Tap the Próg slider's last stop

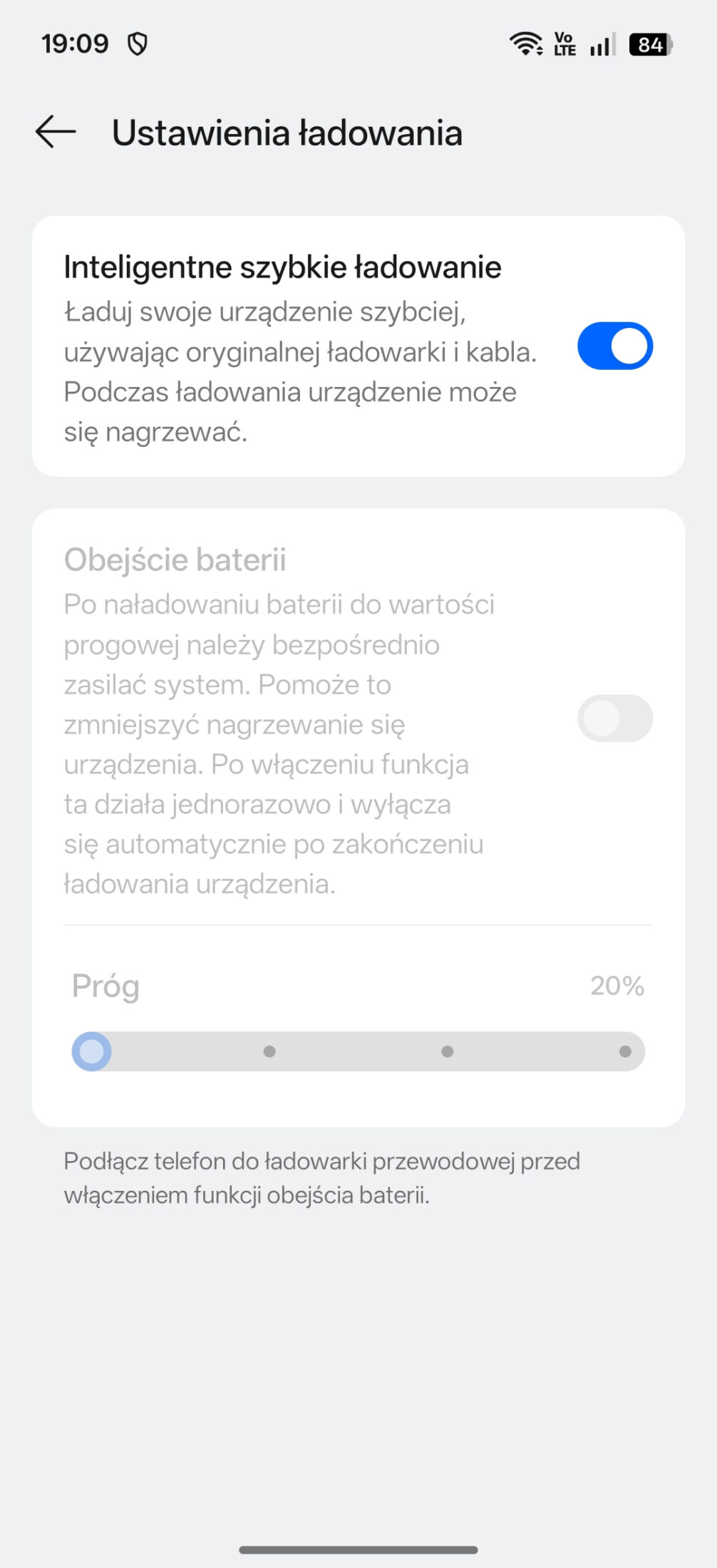click(x=625, y=1051)
